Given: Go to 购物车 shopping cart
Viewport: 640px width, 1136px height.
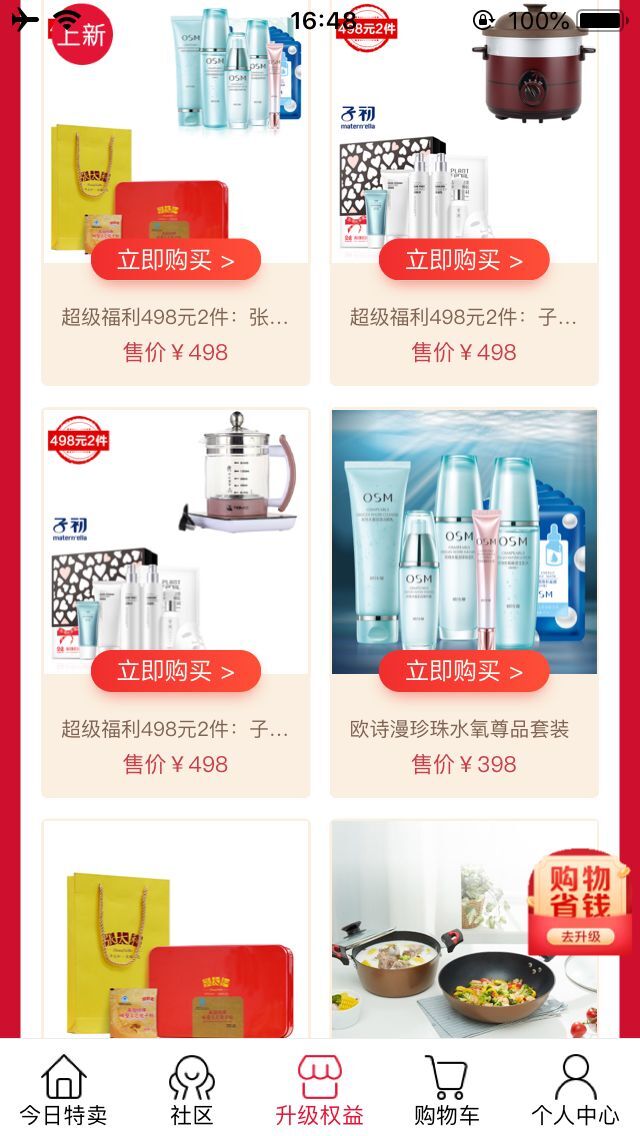Looking at the screenshot, I should tap(447, 1089).
